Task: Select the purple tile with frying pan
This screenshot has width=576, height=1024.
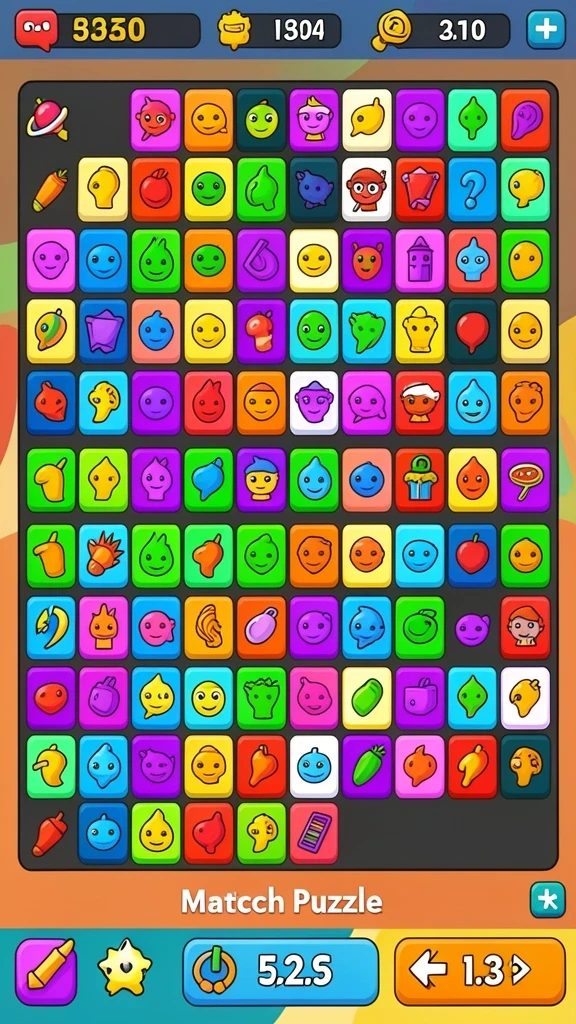Action: pos(525,480)
